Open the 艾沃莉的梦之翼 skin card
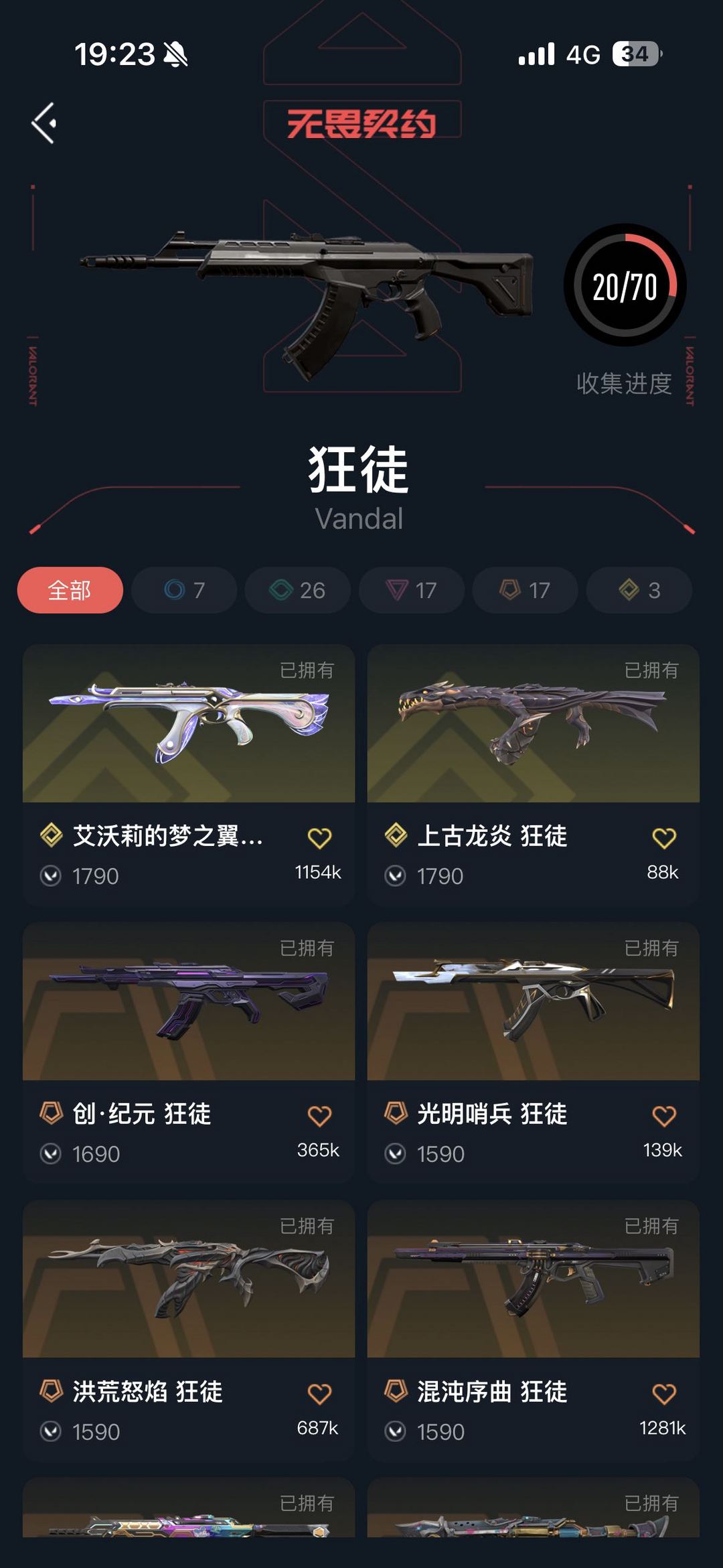Image resolution: width=723 pixels, height=1568 pixels. [189, 725]
